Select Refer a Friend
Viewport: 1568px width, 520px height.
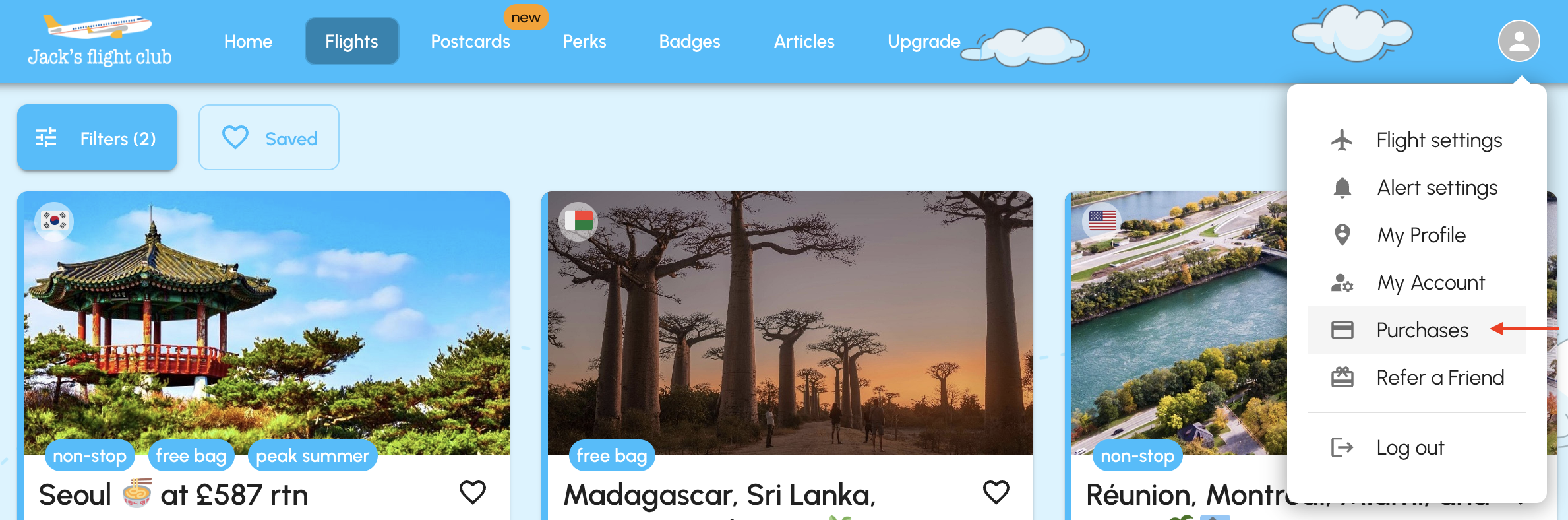tap(1439, 377)
